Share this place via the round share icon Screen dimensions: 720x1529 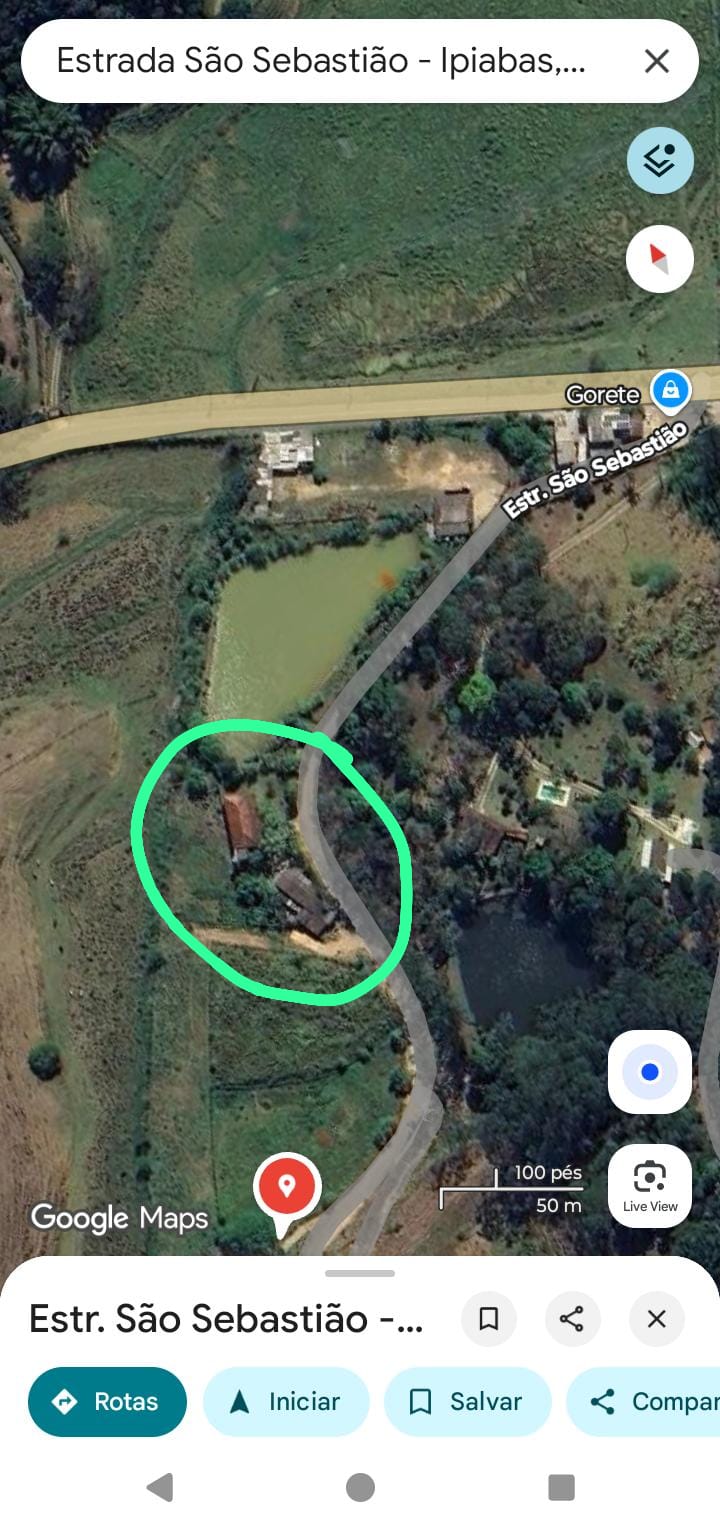572,1319
